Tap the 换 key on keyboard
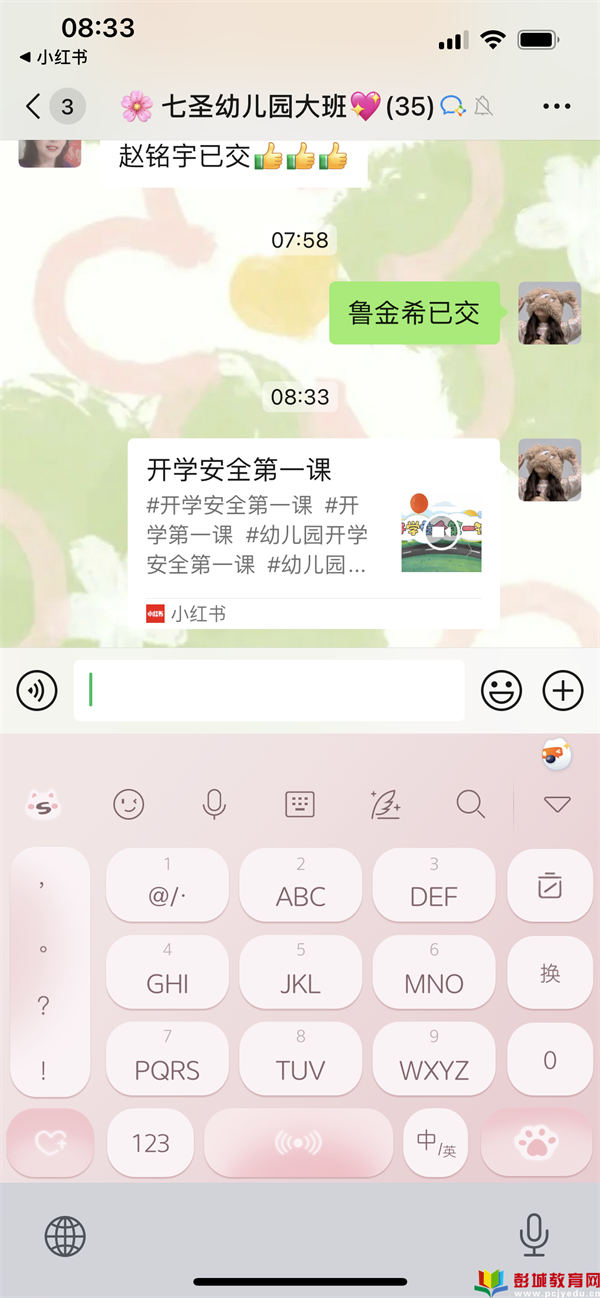Screen dimensions: 600x1298 pos(549,973)
